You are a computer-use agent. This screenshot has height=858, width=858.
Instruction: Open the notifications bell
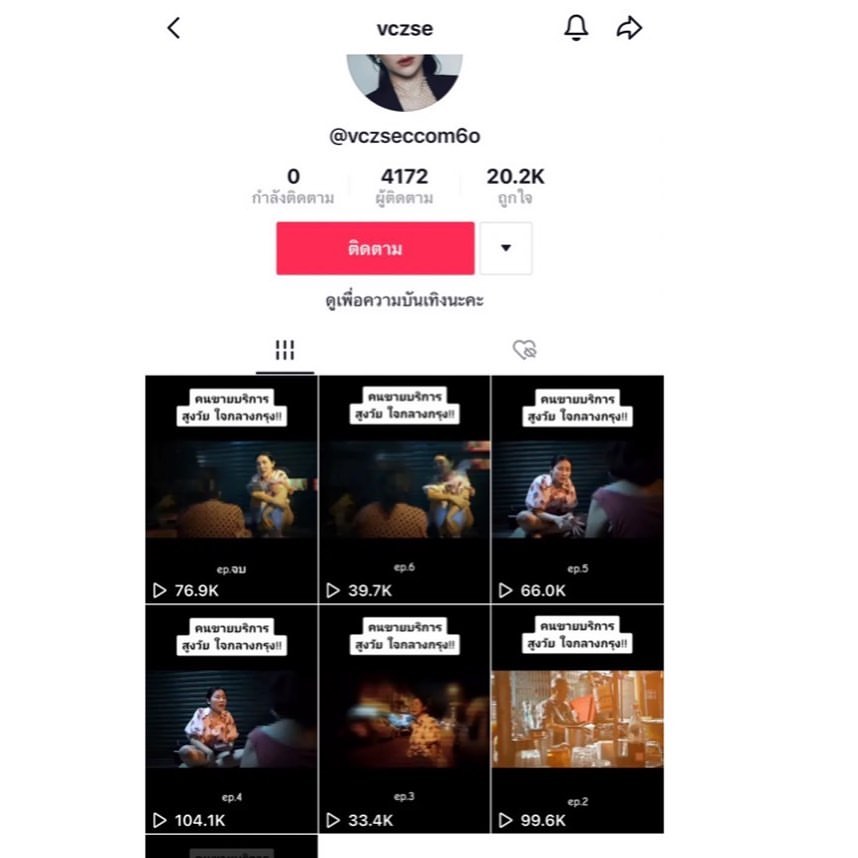tap(576, 28)
